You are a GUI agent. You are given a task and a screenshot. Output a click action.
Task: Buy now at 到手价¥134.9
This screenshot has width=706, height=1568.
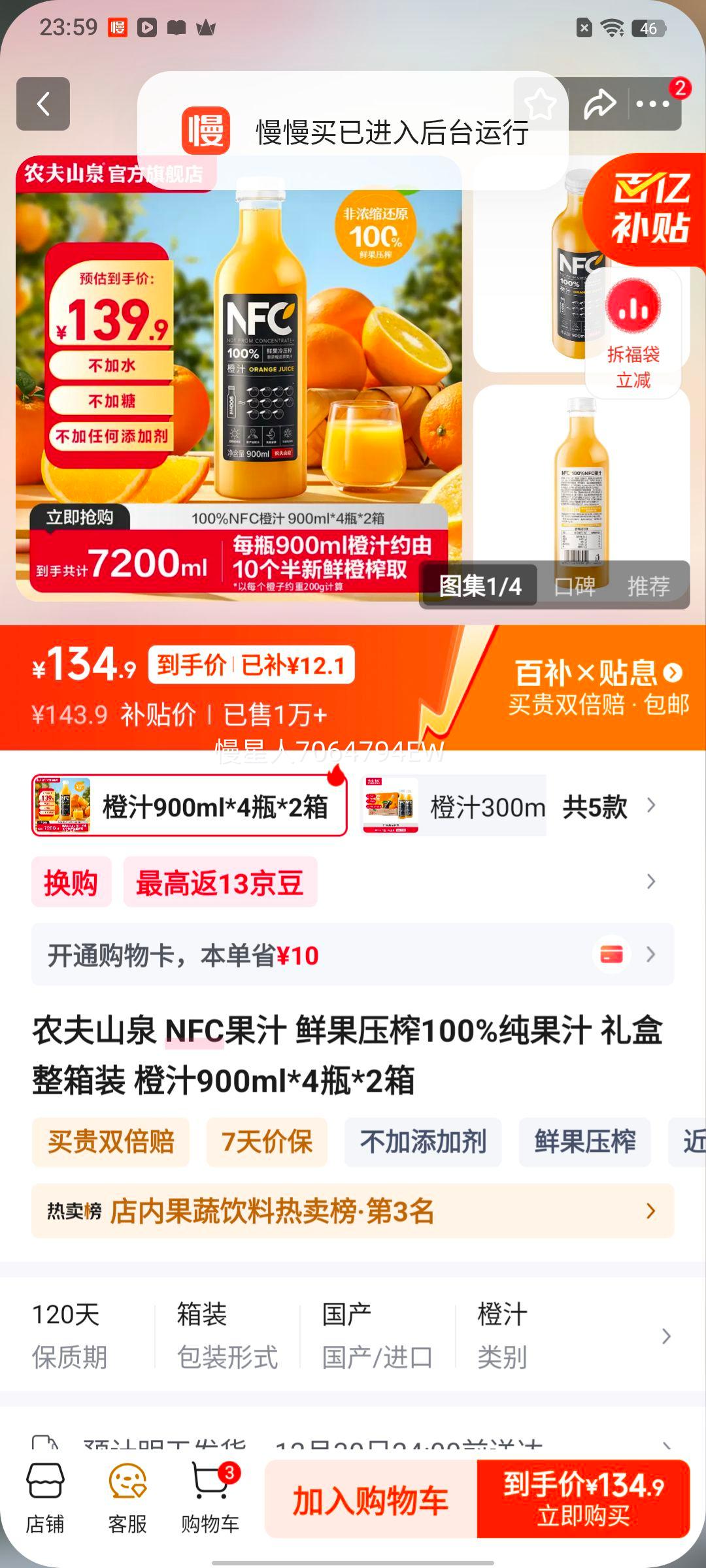[x=583, y=1499]
